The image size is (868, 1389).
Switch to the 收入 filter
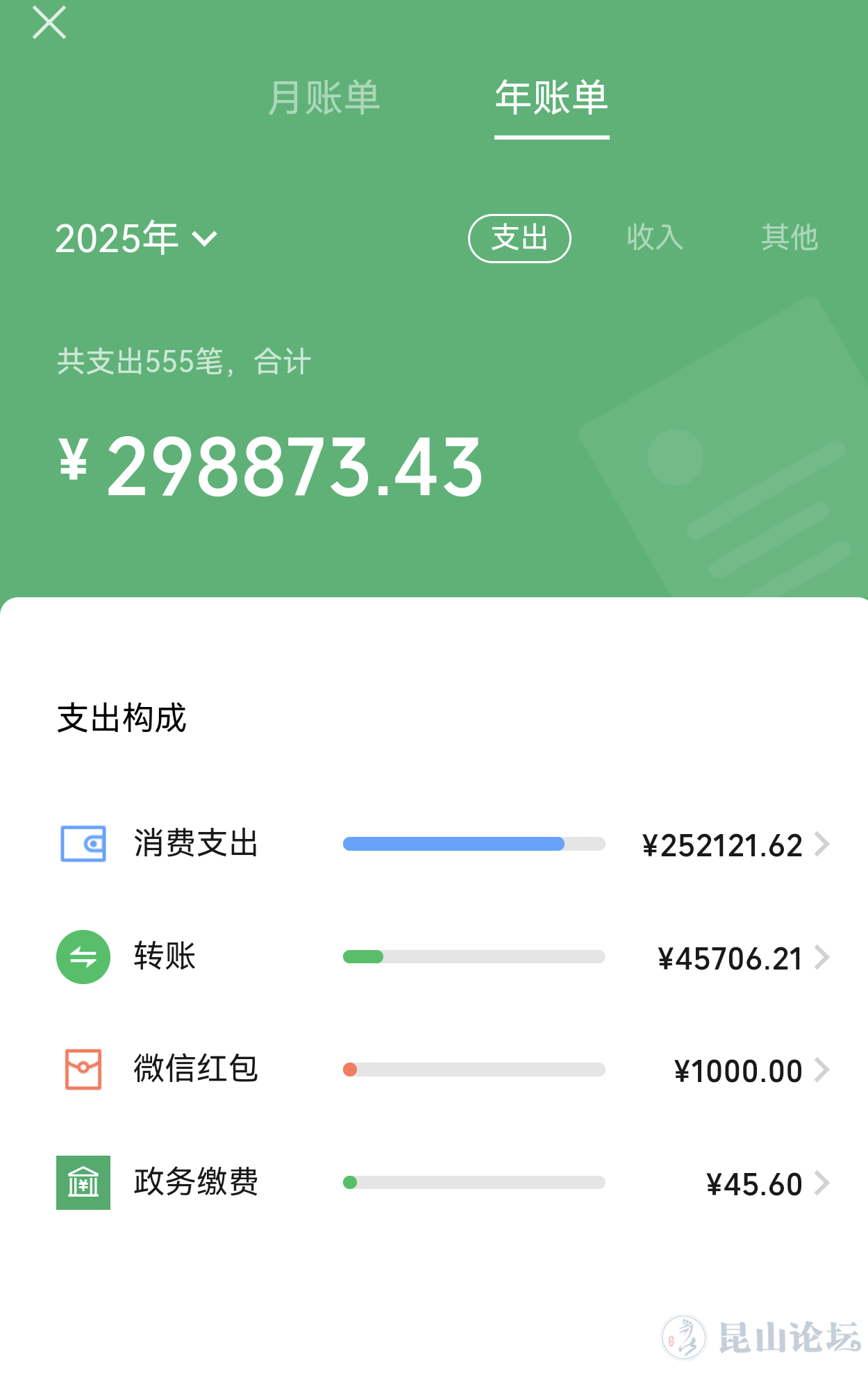point(655,238)
